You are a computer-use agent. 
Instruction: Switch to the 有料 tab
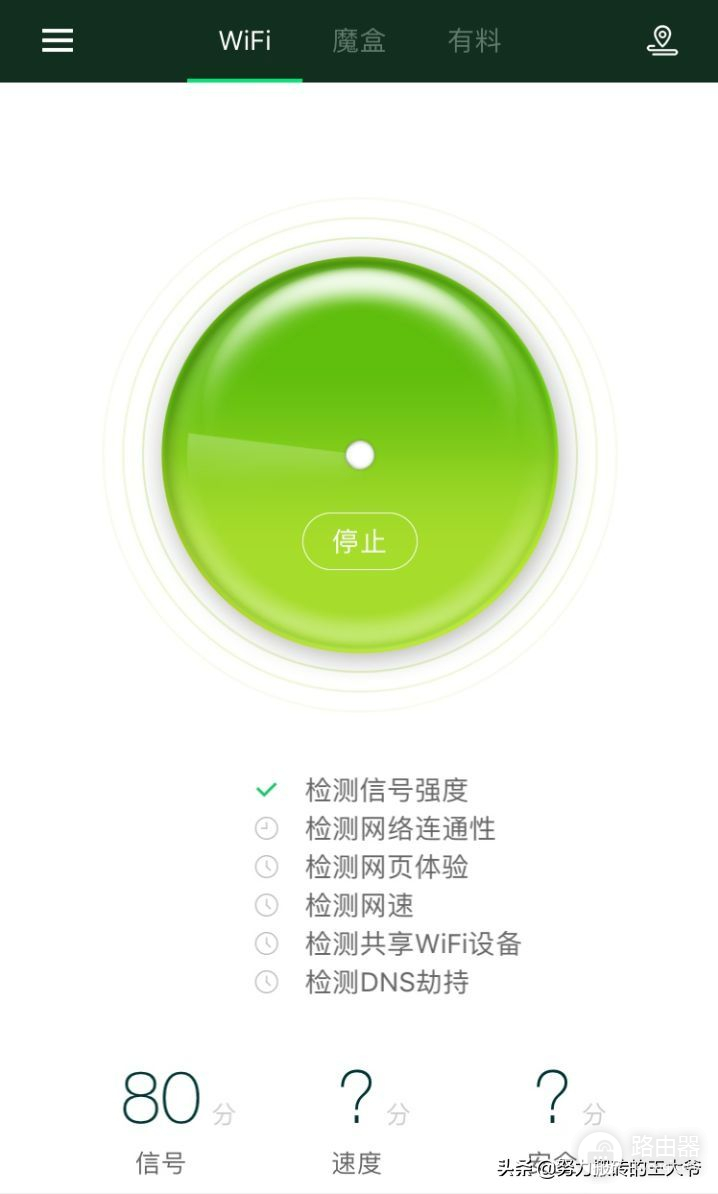click(474, 41)
